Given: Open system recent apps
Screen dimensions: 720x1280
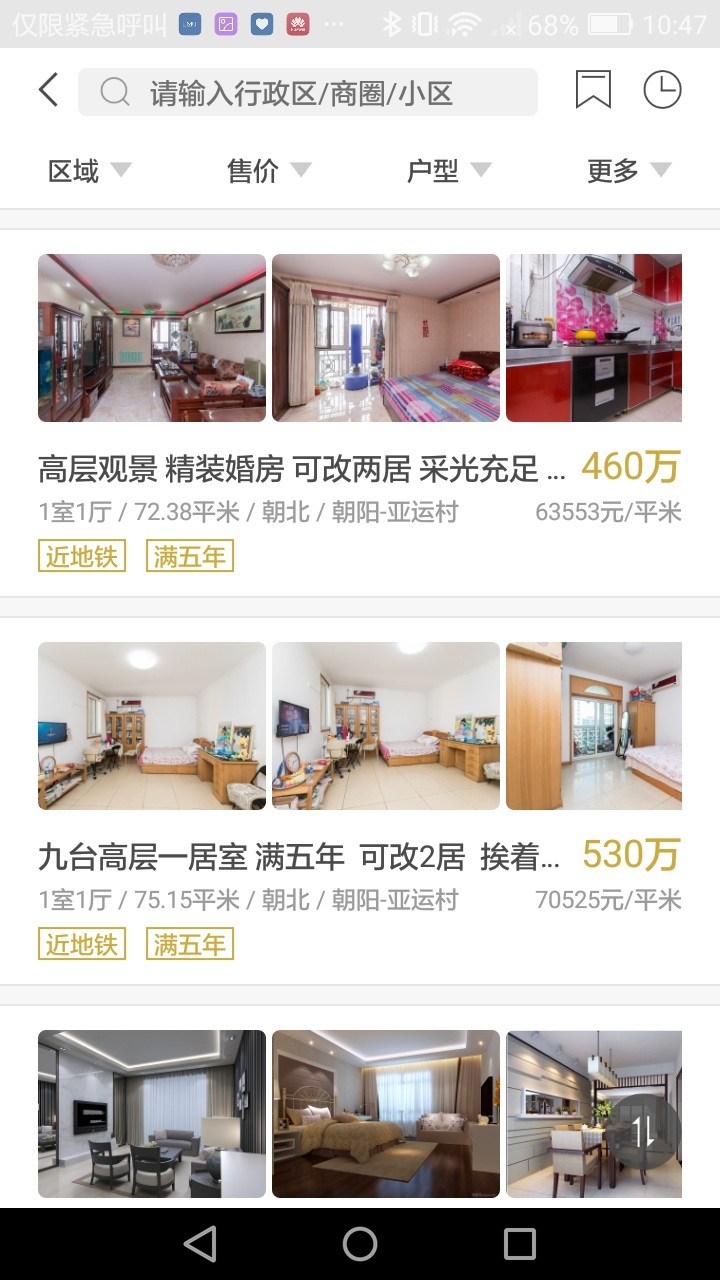Looking at the screenshot, I should pyautogui.click(x=520, y=1244).
